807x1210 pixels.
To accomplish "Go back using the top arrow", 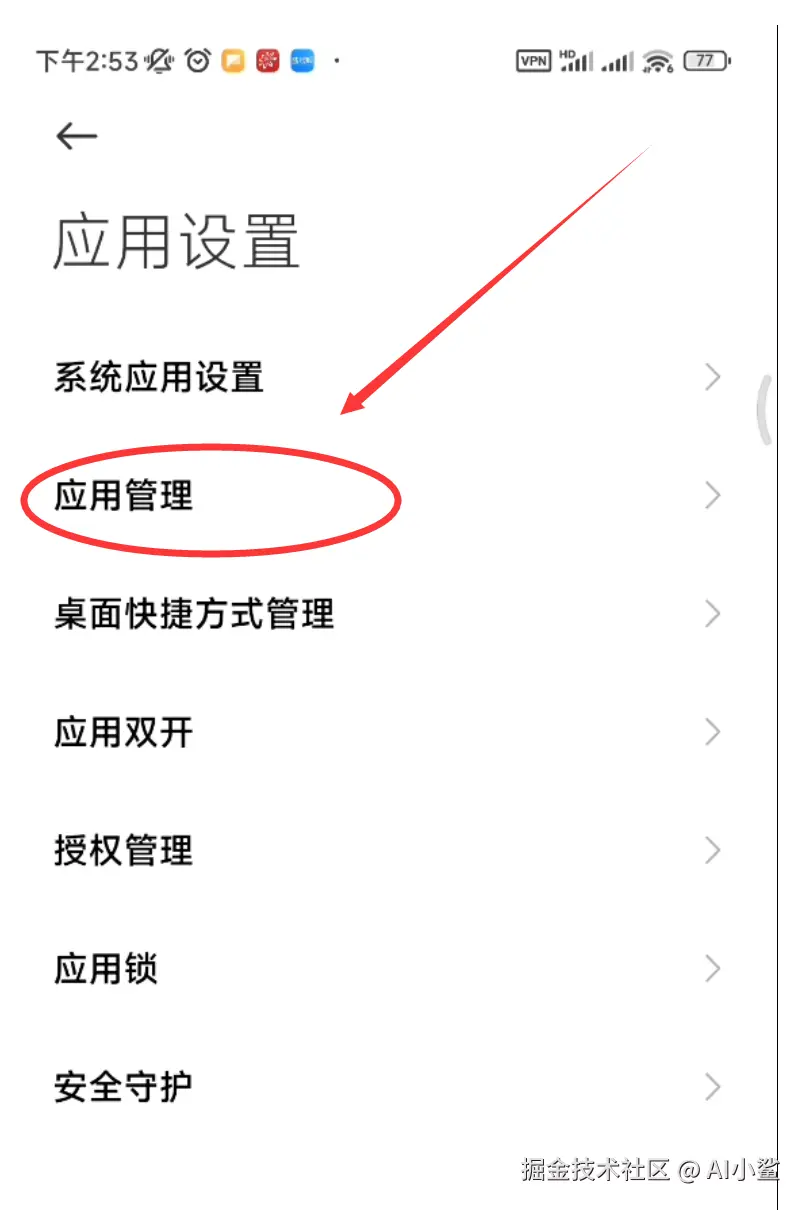I will tap(76, 136).
